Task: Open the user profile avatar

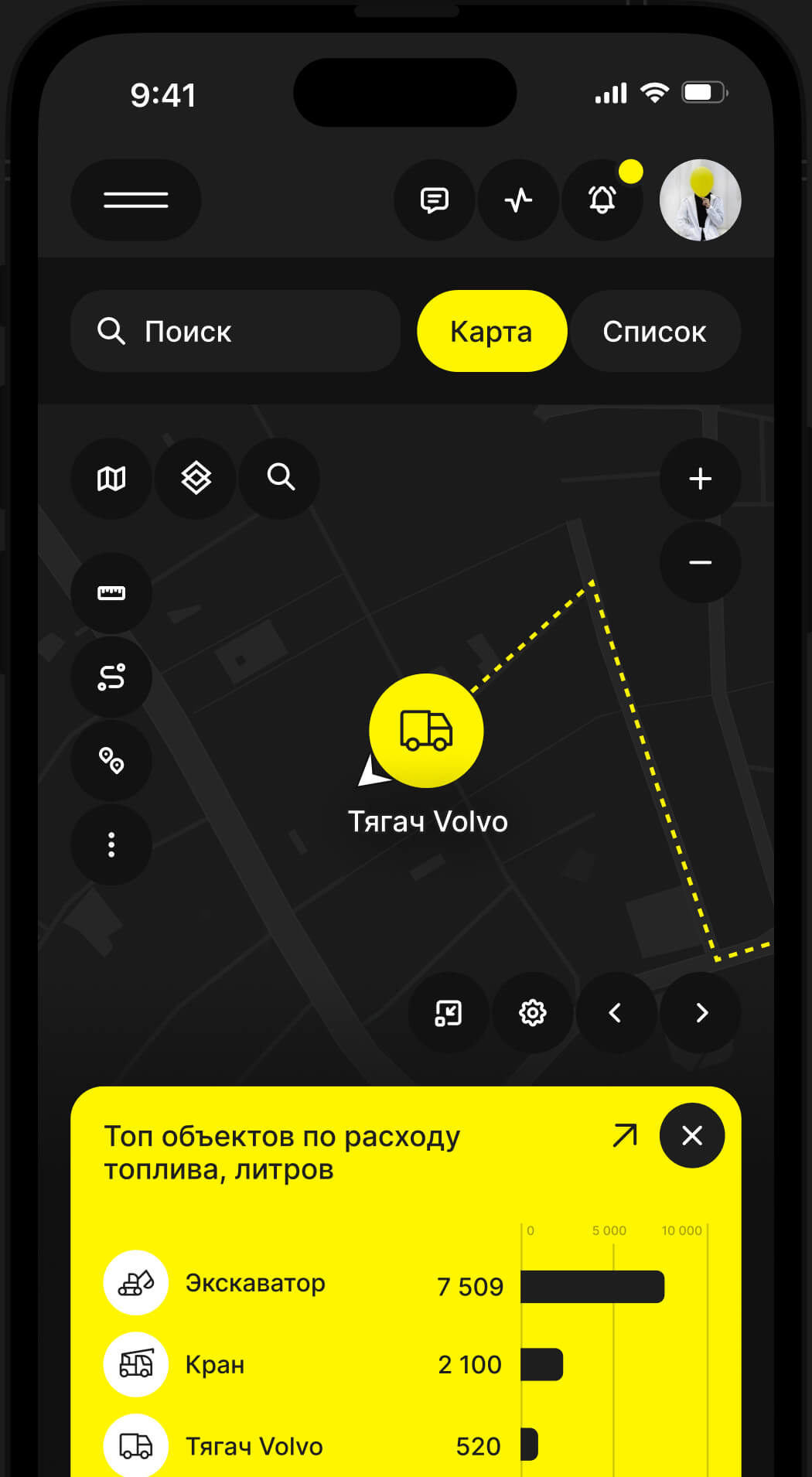Action: point(700,200)
